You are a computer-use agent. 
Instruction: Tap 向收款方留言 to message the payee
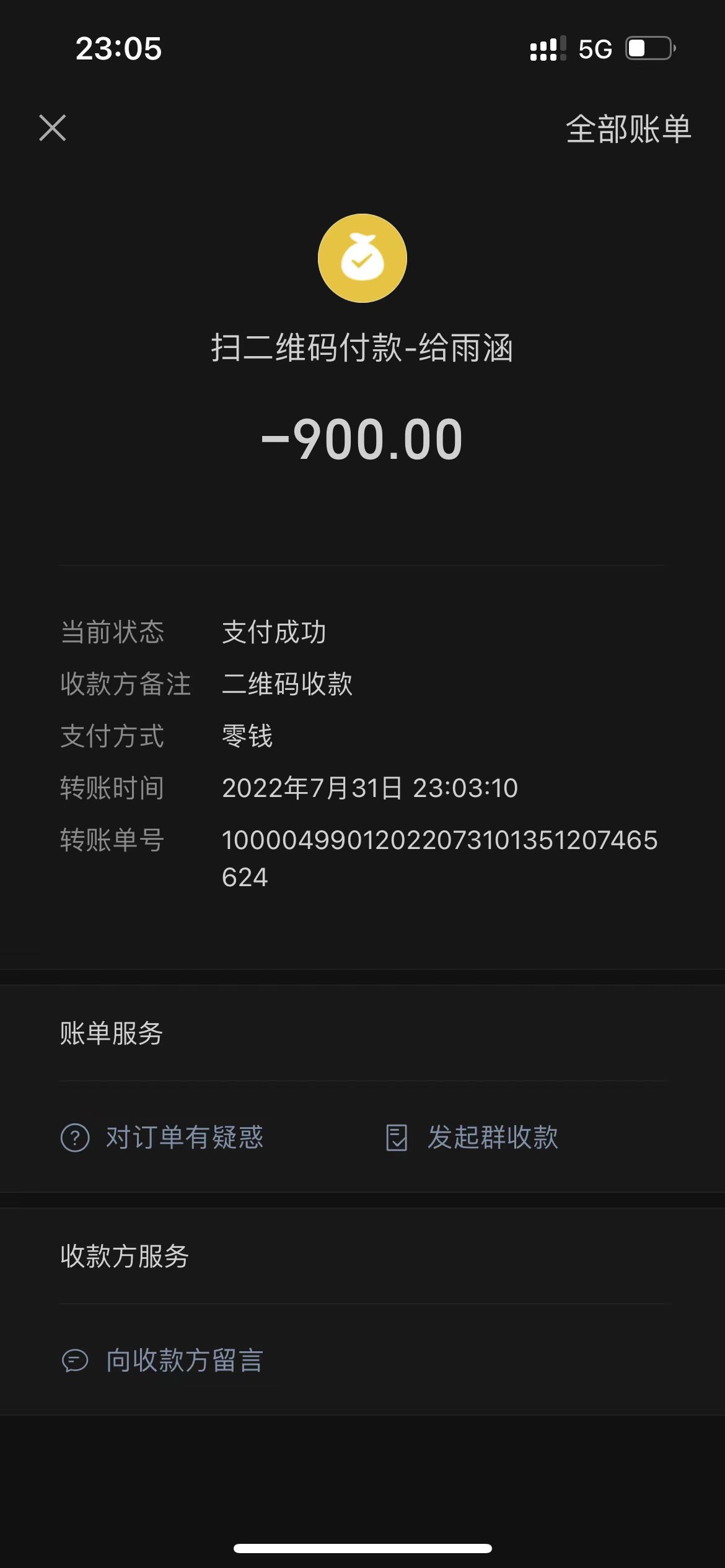[x=184, y=1361]
